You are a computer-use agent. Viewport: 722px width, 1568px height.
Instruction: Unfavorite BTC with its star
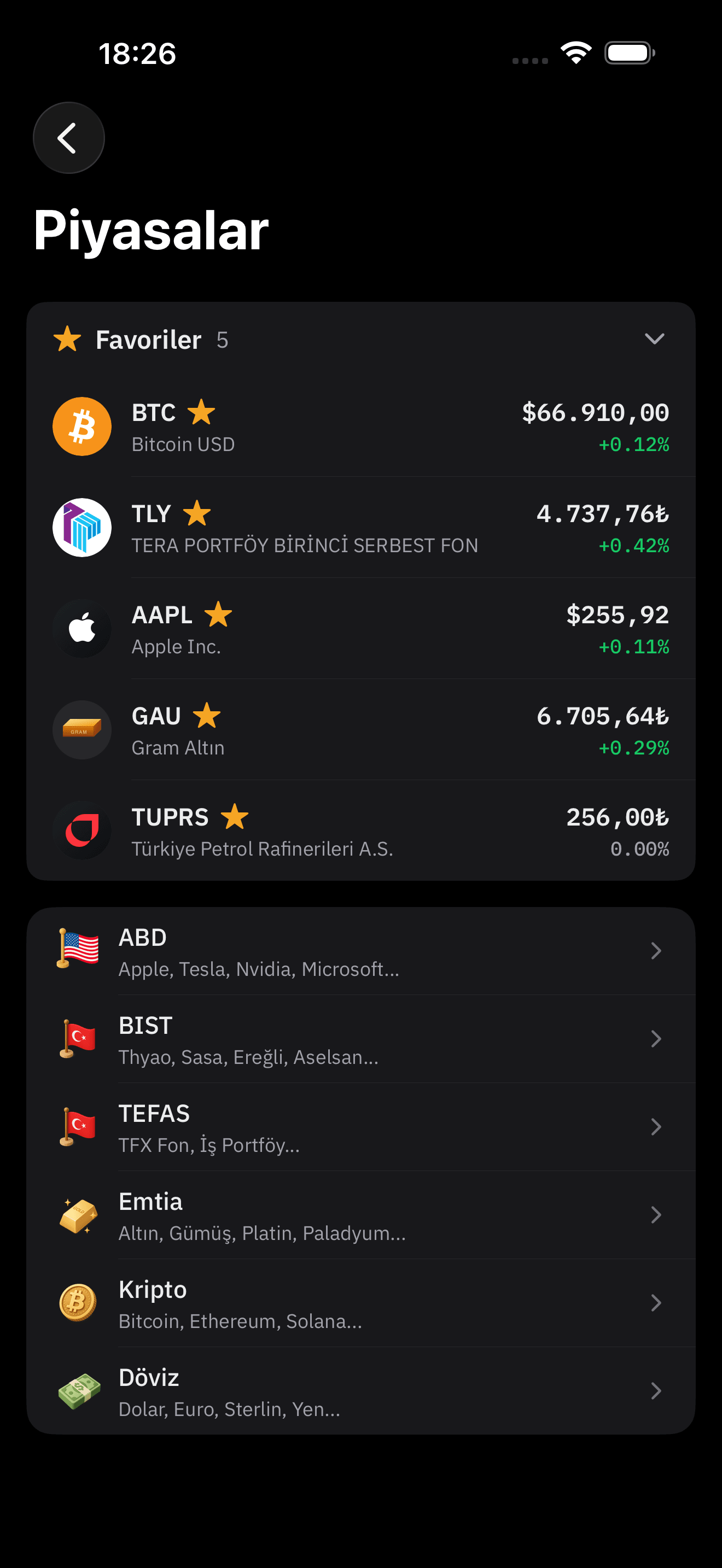coord(201,413)
